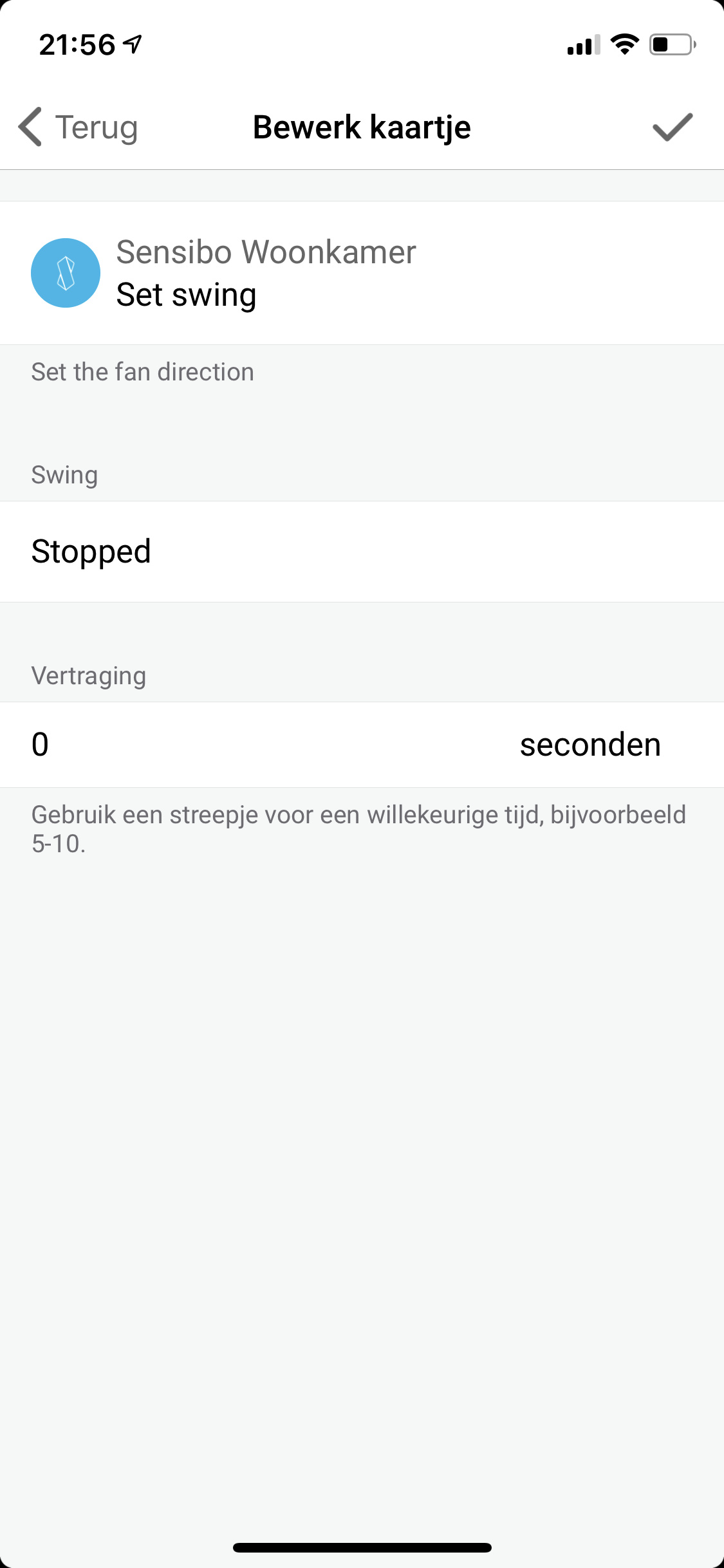Image resolution: width=724 pixels, height=1568 pixels.
Task: Edit the Vertraging delay value field
Action: tap(193, 745)
